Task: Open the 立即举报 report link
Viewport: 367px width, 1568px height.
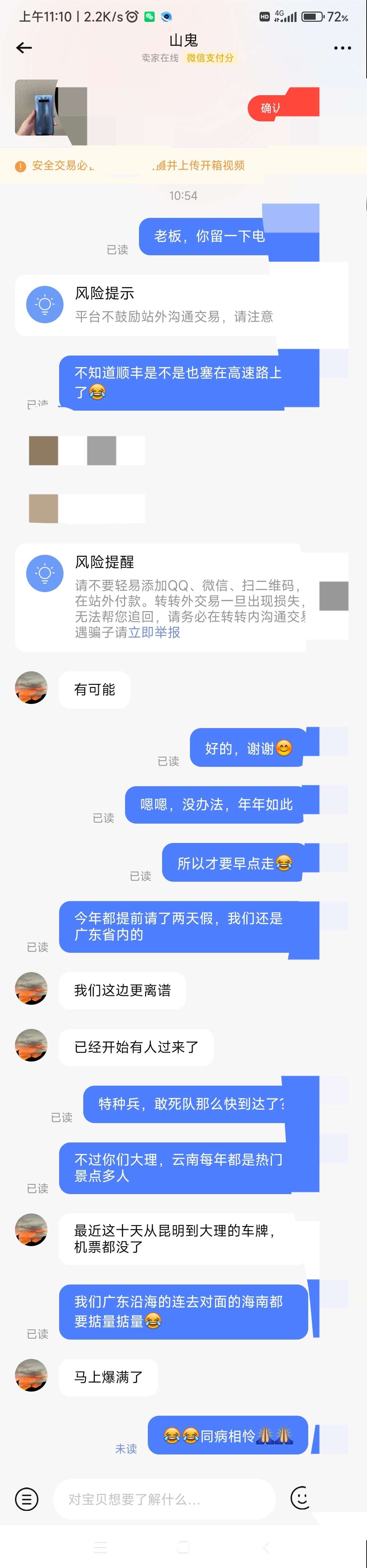Action: [154, 633]
